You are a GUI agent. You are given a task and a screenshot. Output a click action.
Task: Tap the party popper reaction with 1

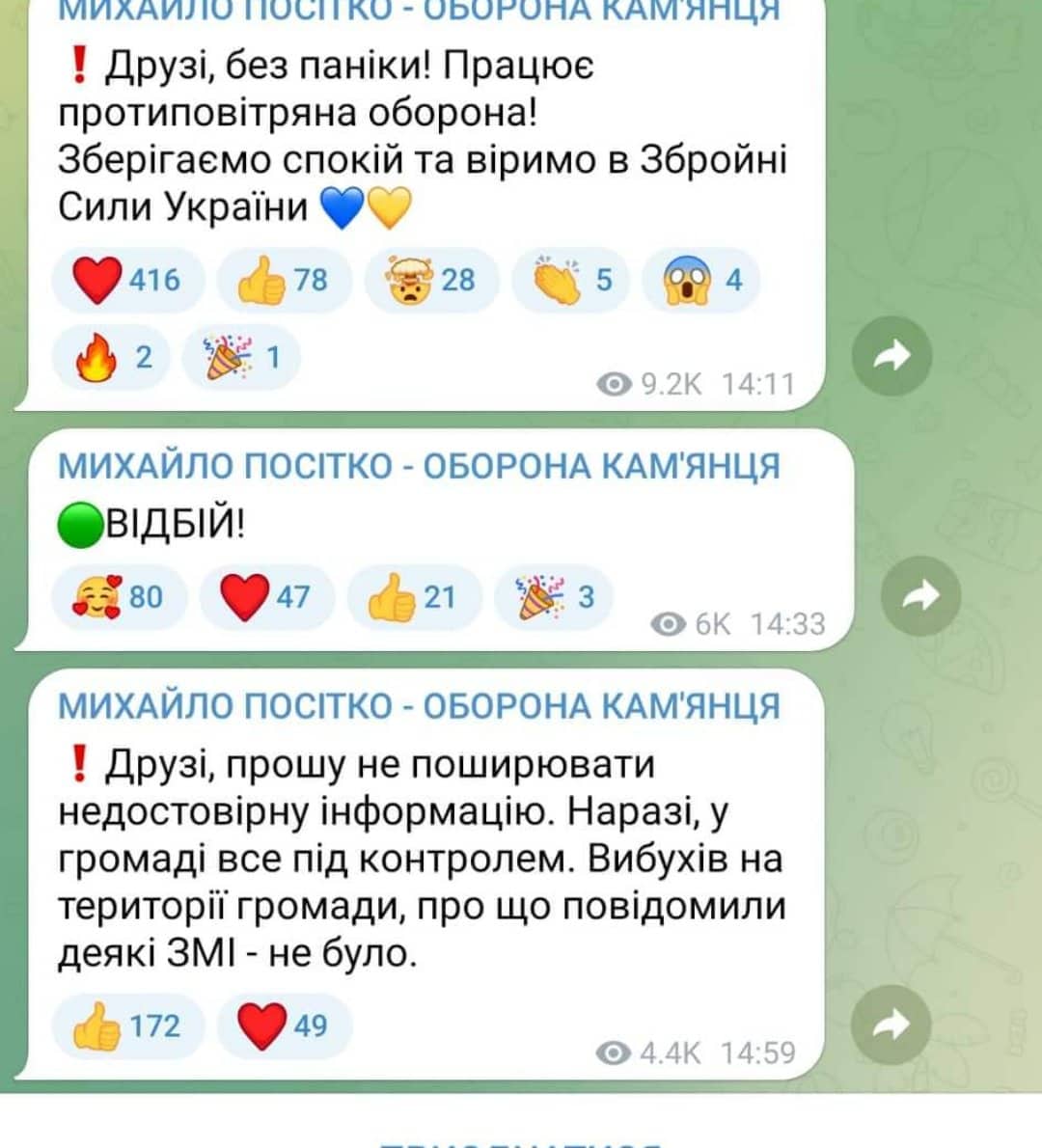(x=241, y=358)
